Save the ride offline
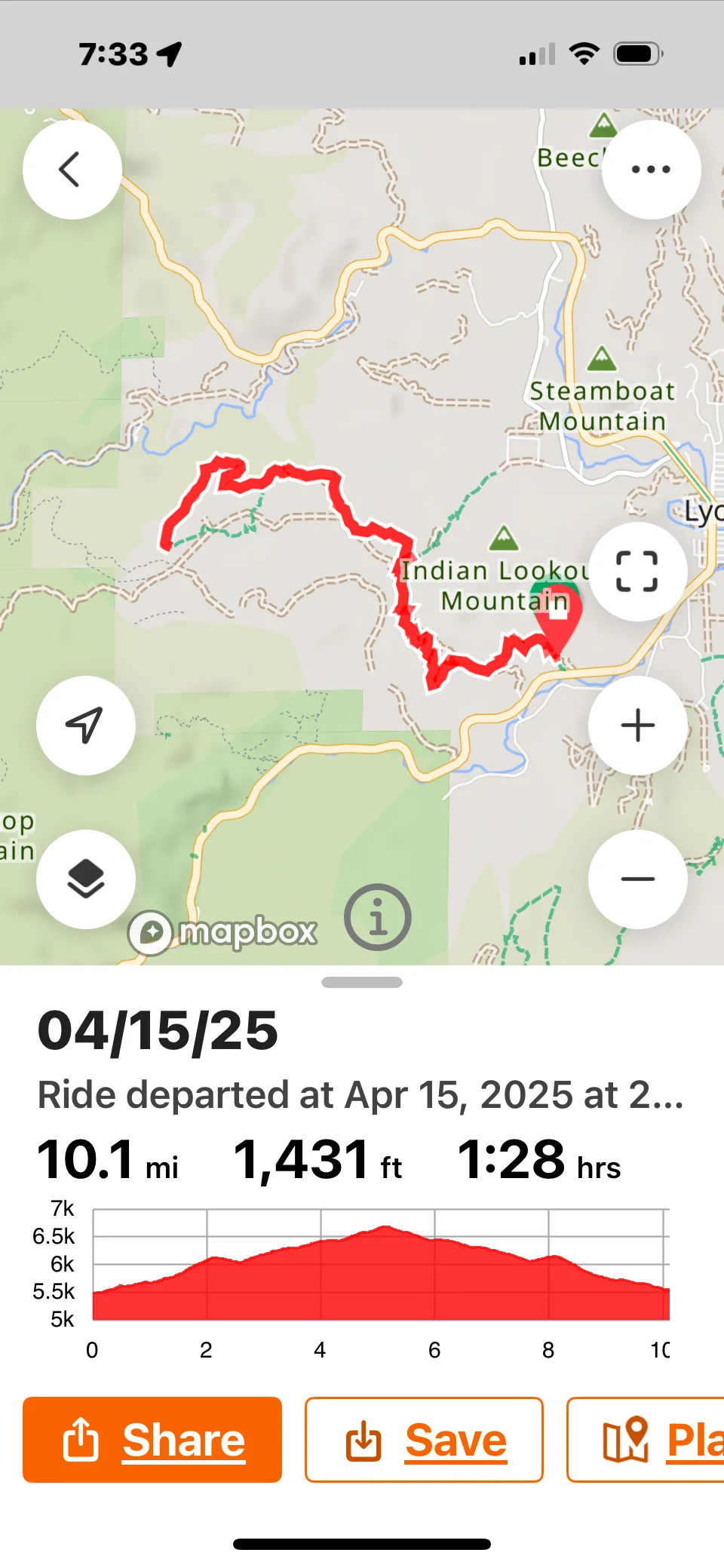 (424, 1440)
